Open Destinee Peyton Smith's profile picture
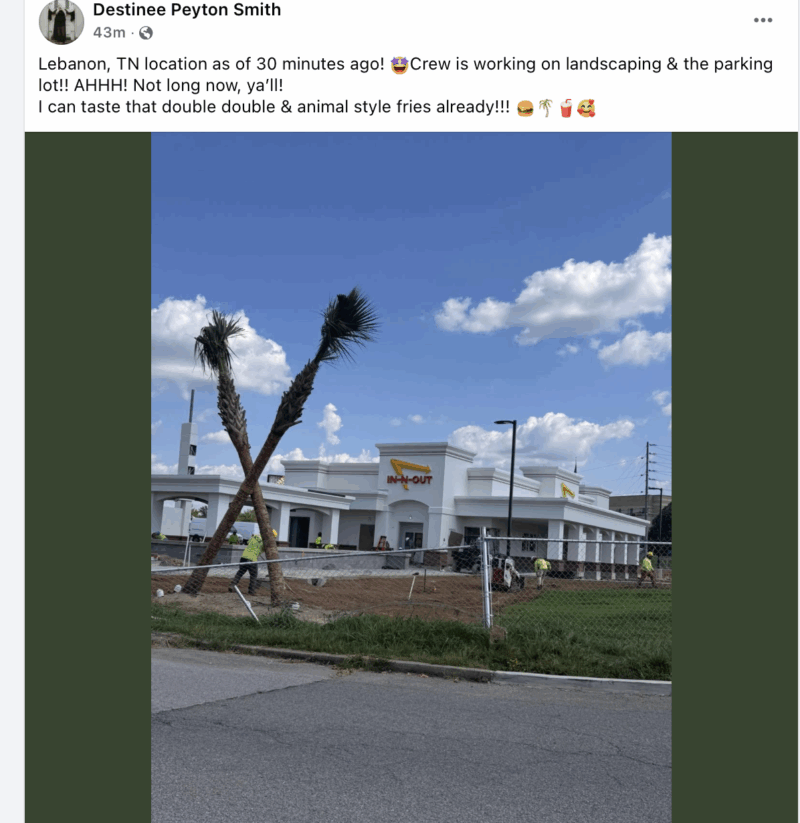Image resolution: width=800 pixels, height=823 pixels. [61, 21]
